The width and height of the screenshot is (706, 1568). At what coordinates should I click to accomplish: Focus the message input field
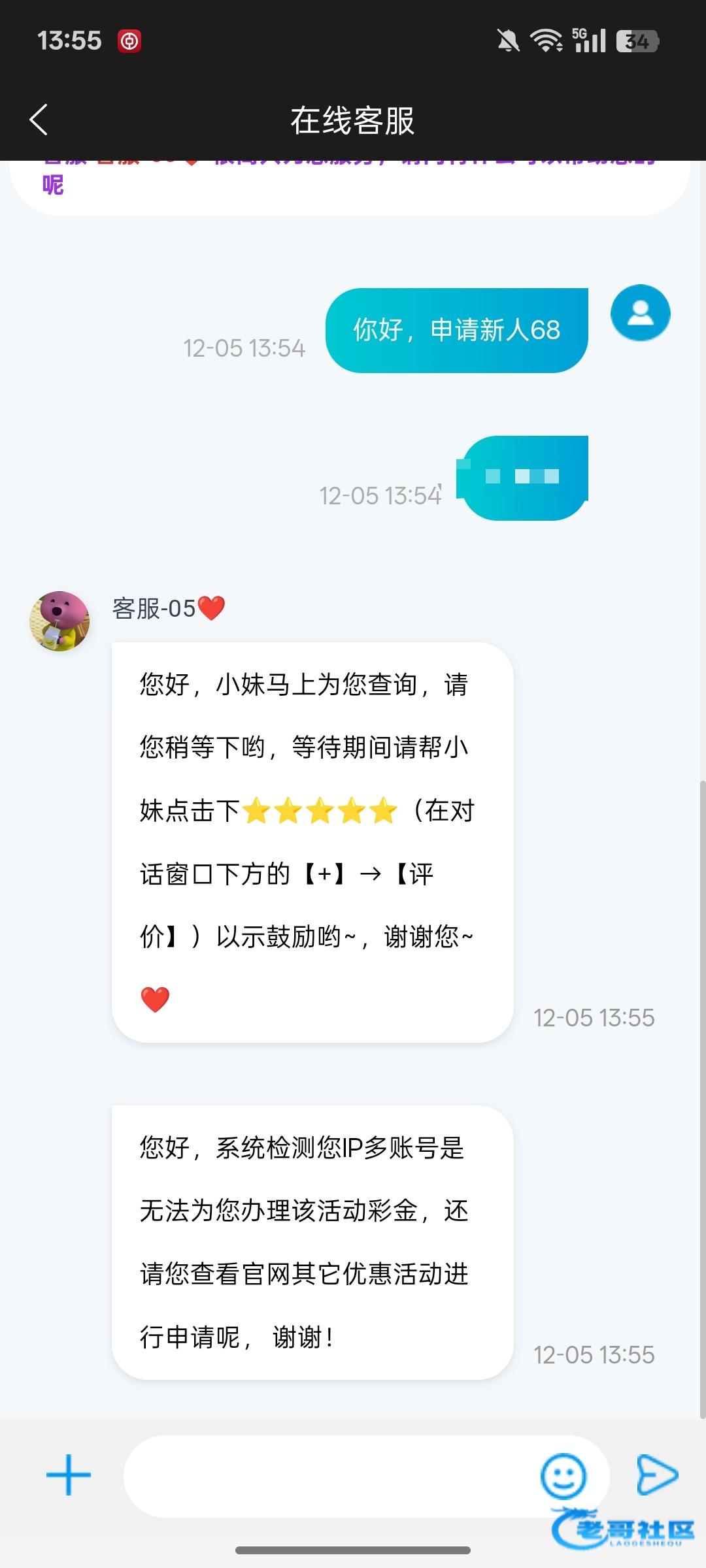pos(327,1475)
